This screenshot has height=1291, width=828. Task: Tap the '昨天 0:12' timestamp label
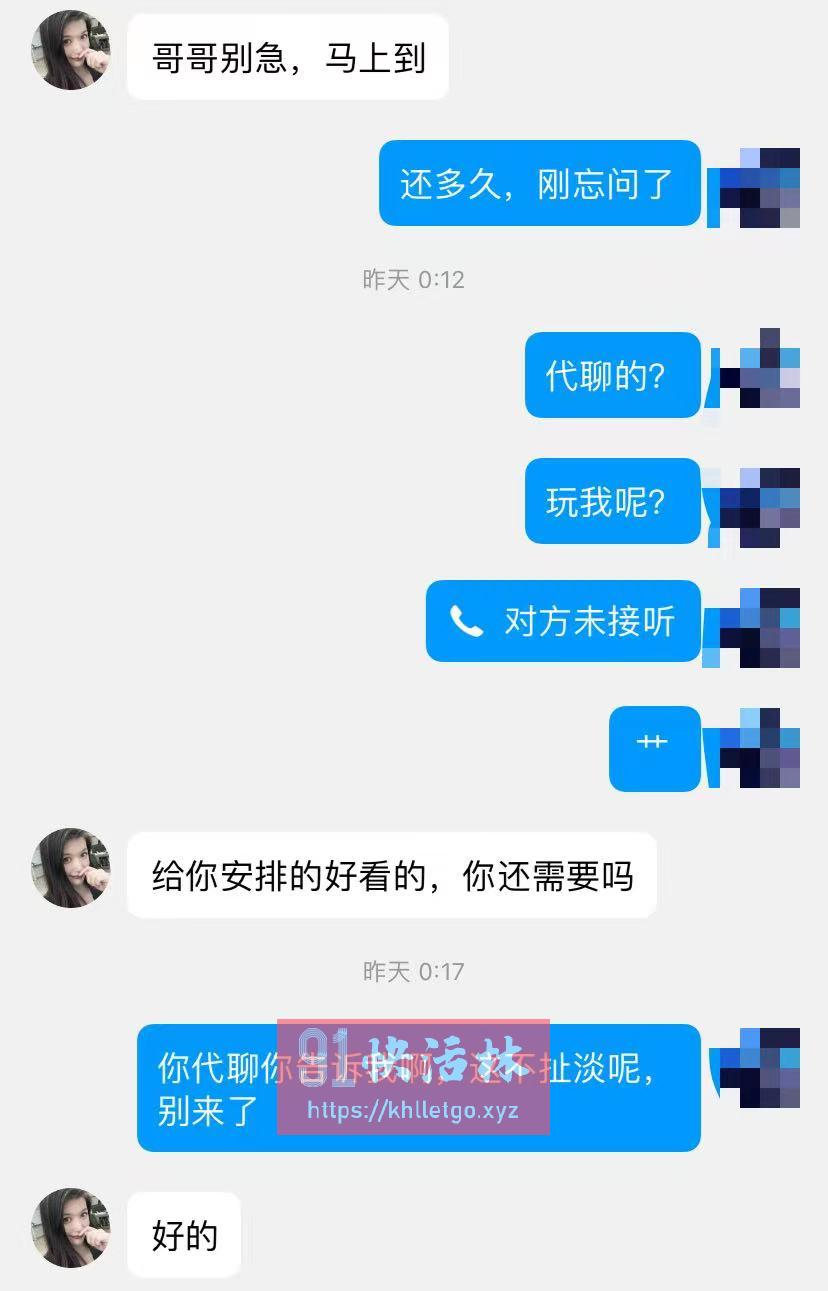point(413,280)
